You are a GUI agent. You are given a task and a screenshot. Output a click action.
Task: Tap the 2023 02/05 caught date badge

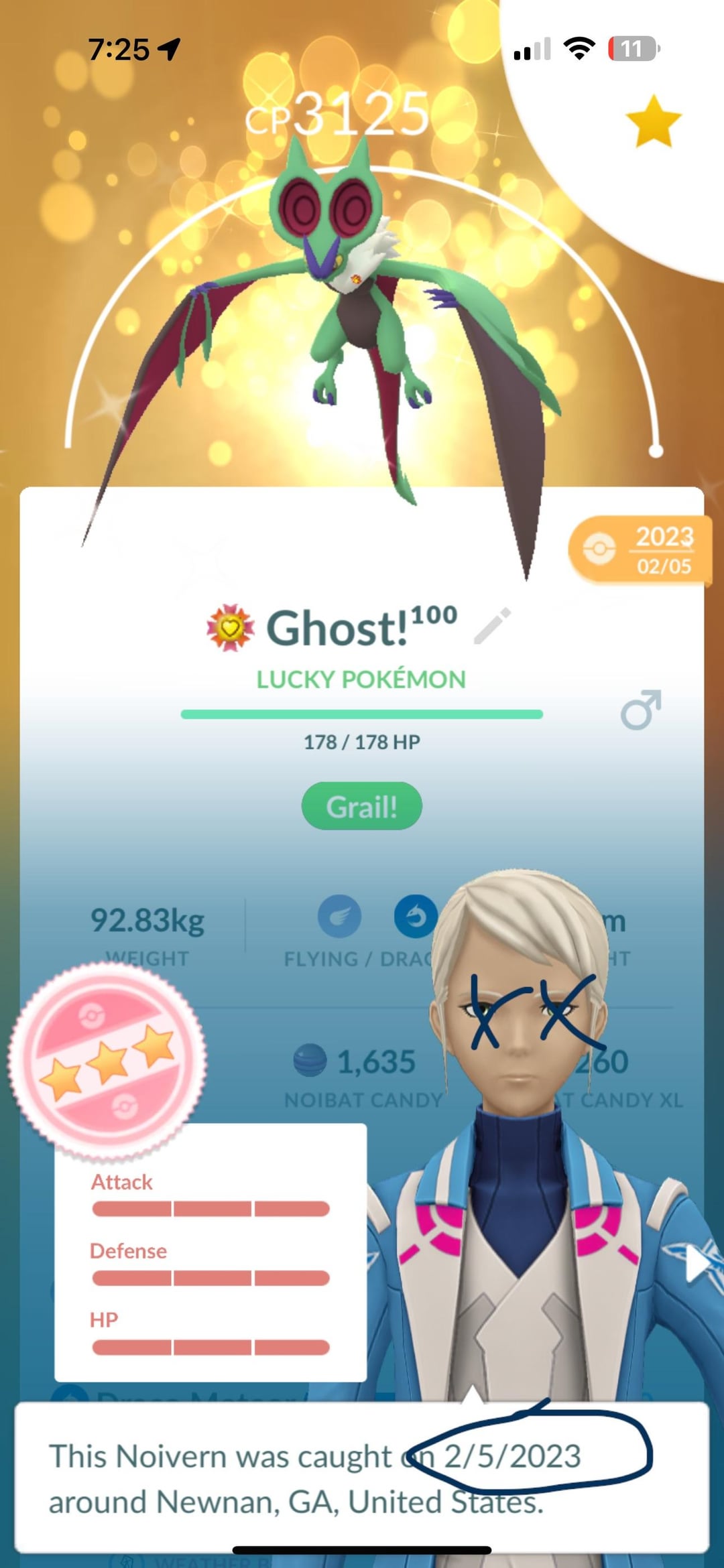[x=640, y=549]
